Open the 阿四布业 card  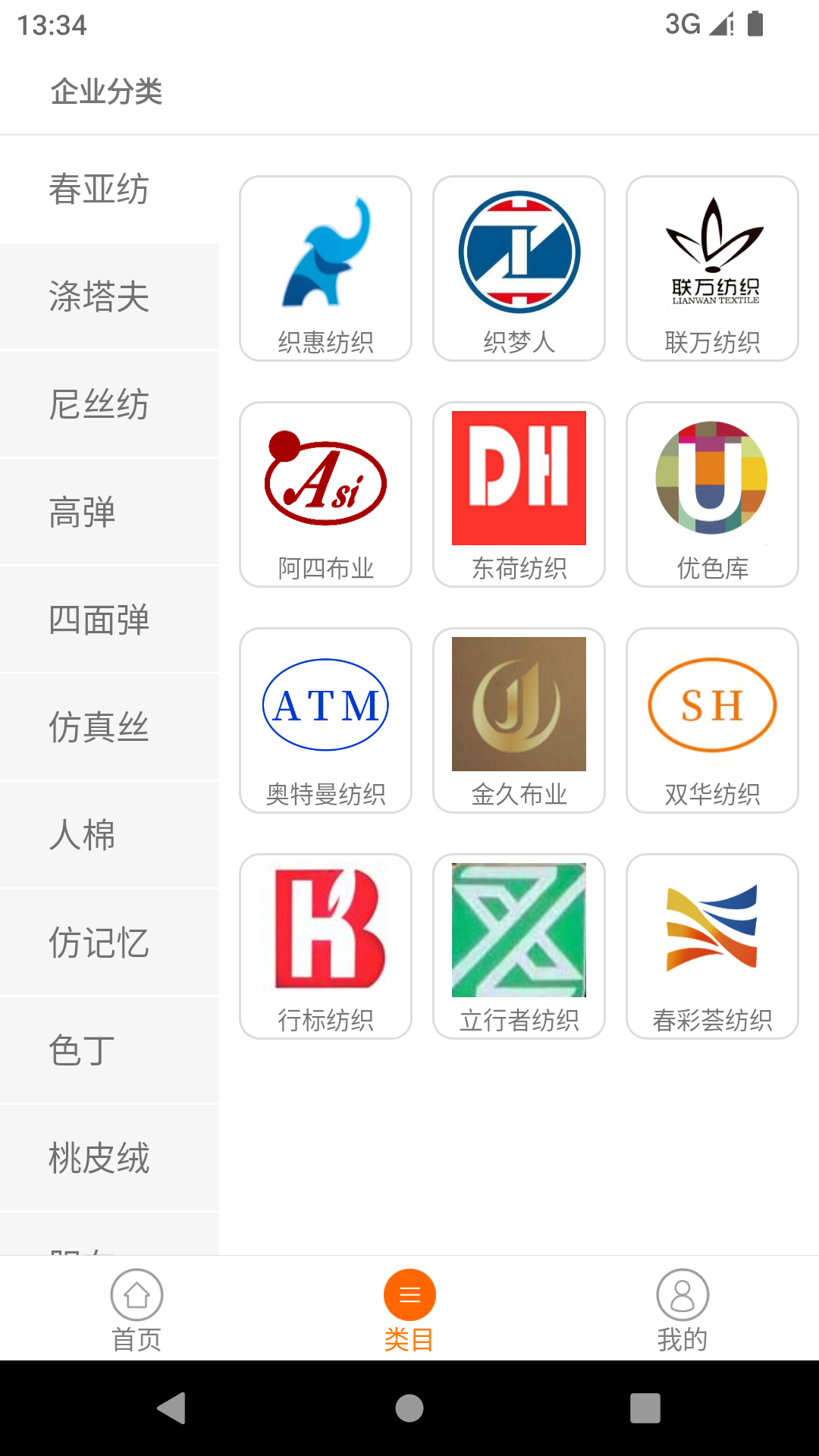[325, 494]
